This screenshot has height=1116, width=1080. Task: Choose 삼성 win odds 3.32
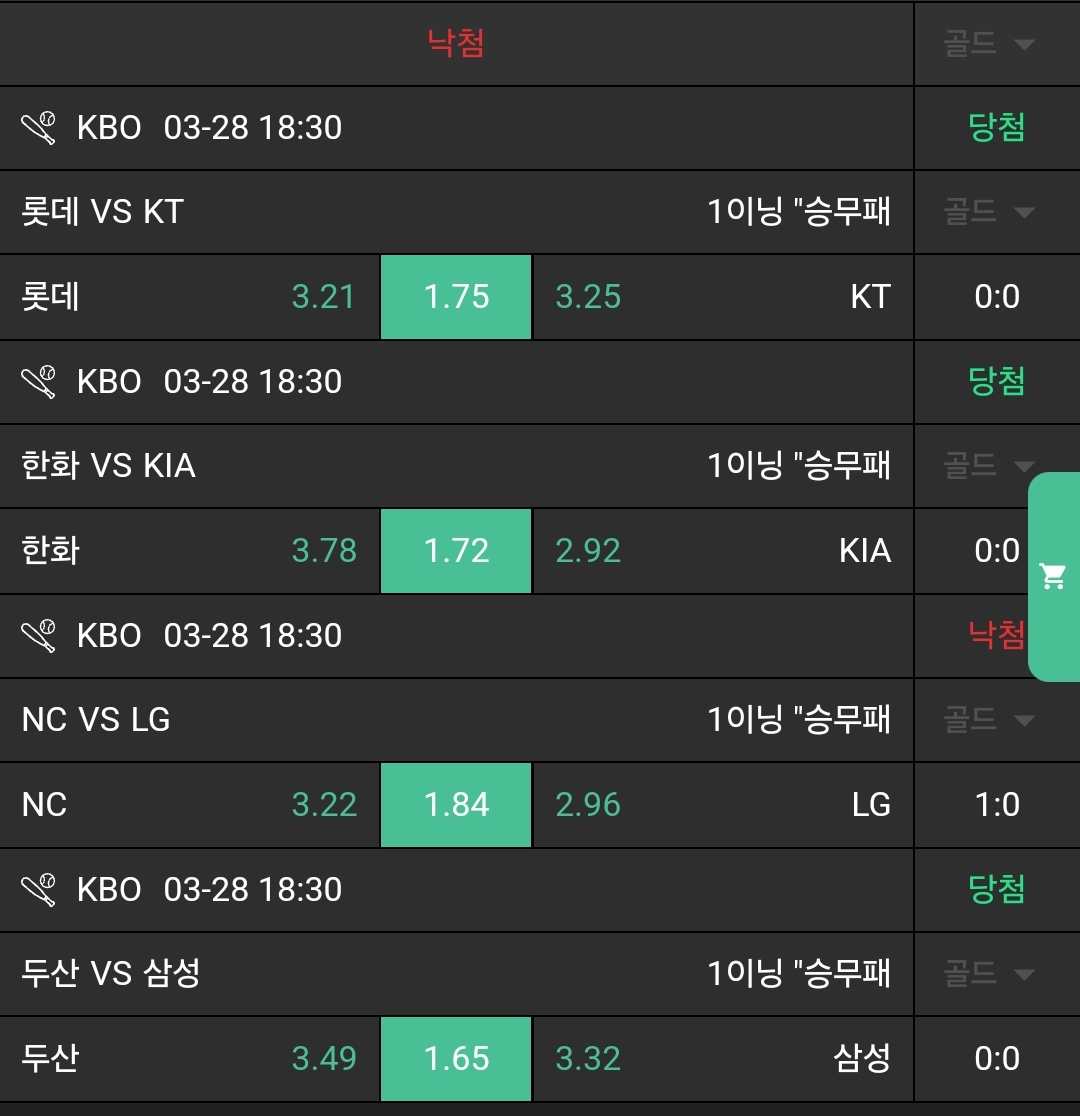click(588, 1059)
